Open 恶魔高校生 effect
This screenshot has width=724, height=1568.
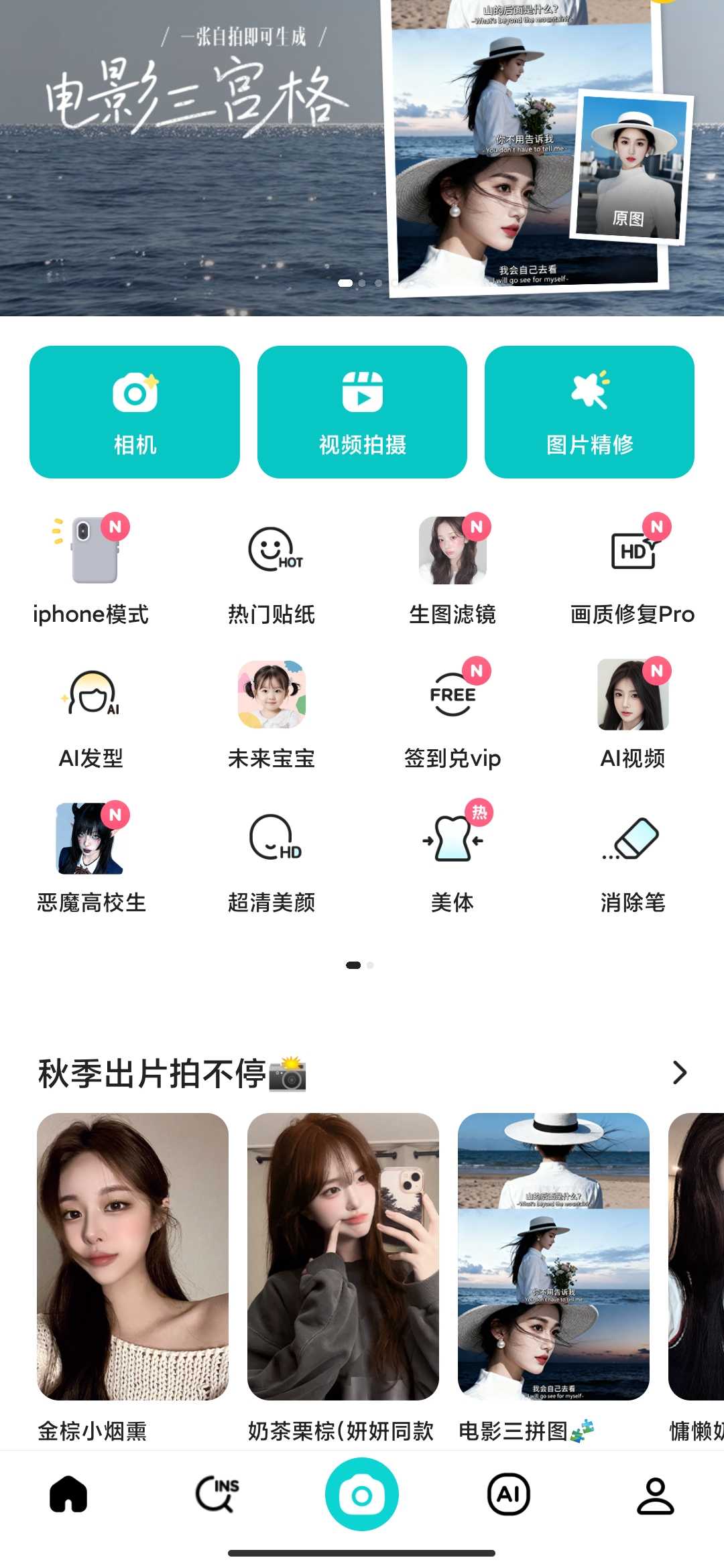[91, 858]
